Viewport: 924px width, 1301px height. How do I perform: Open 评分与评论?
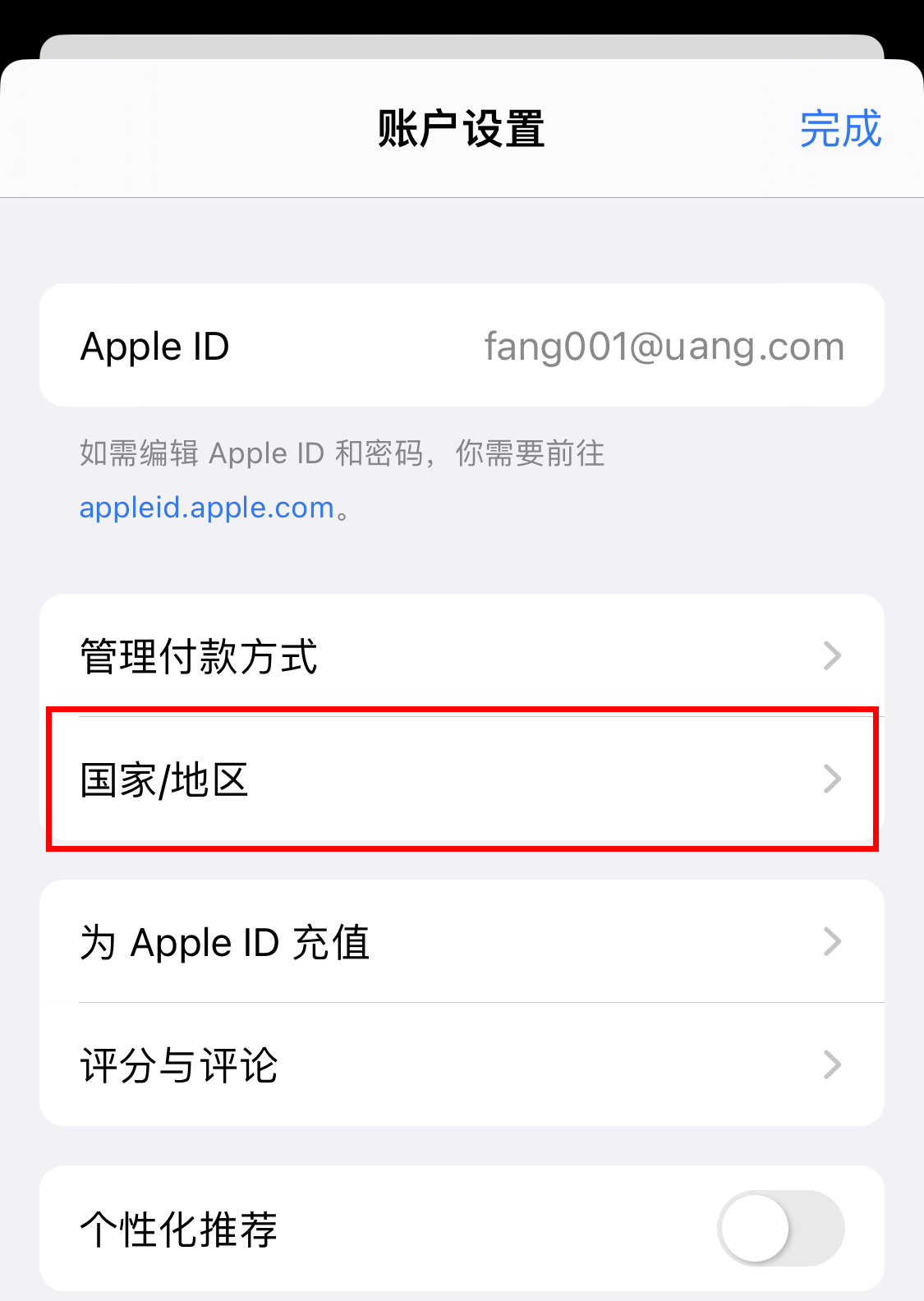click(462, 1064)
